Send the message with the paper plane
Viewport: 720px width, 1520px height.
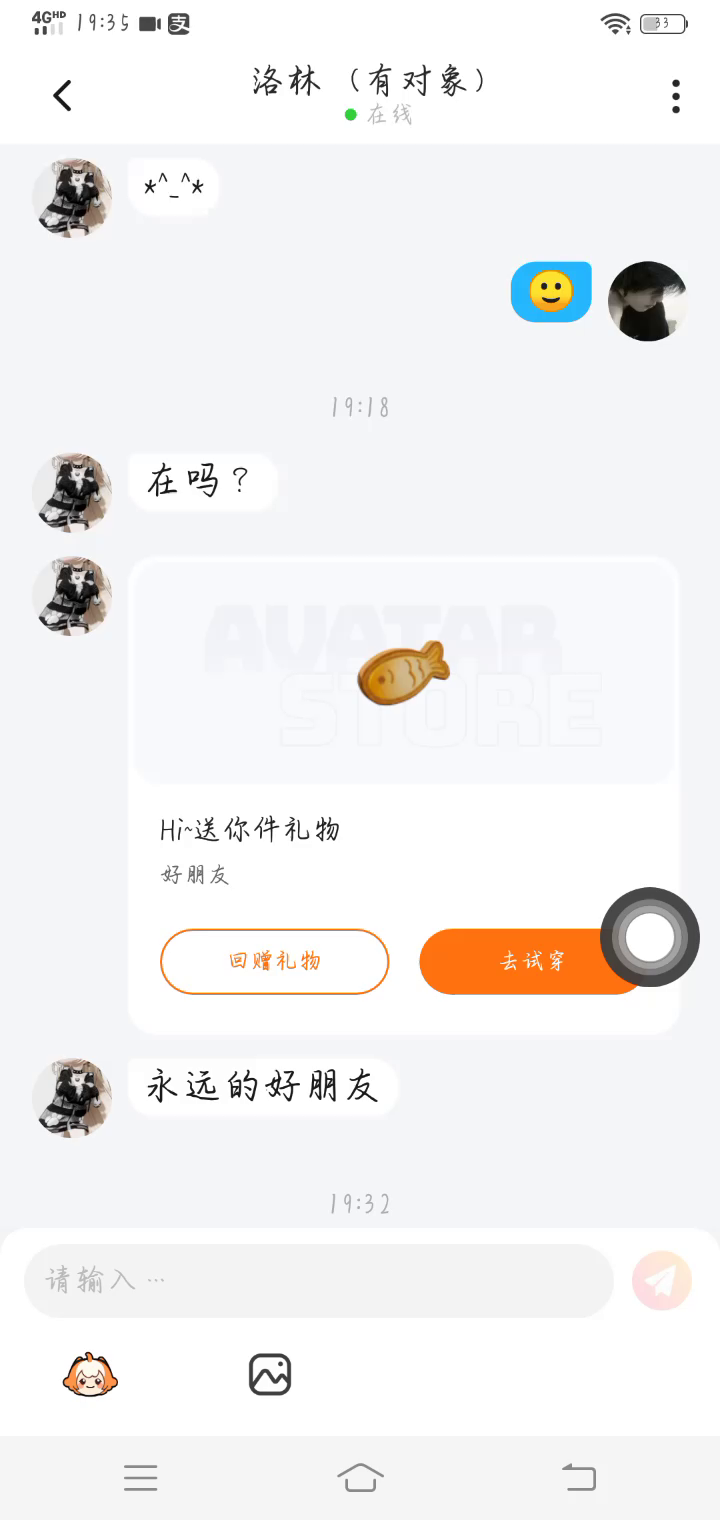pyautogui.click(x=662, y=1280)
